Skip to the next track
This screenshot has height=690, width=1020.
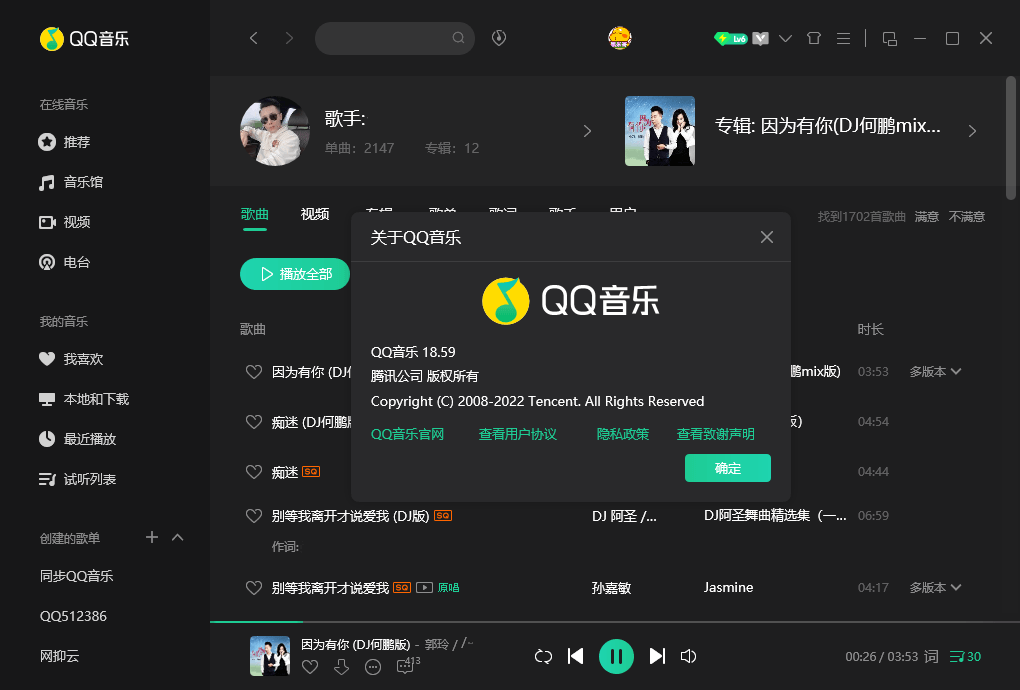(x=657, y=656)
